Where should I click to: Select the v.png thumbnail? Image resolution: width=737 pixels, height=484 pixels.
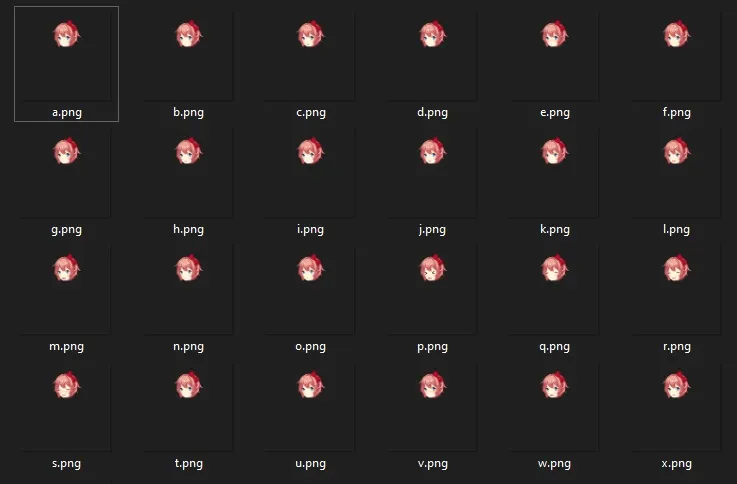point(432,407)
